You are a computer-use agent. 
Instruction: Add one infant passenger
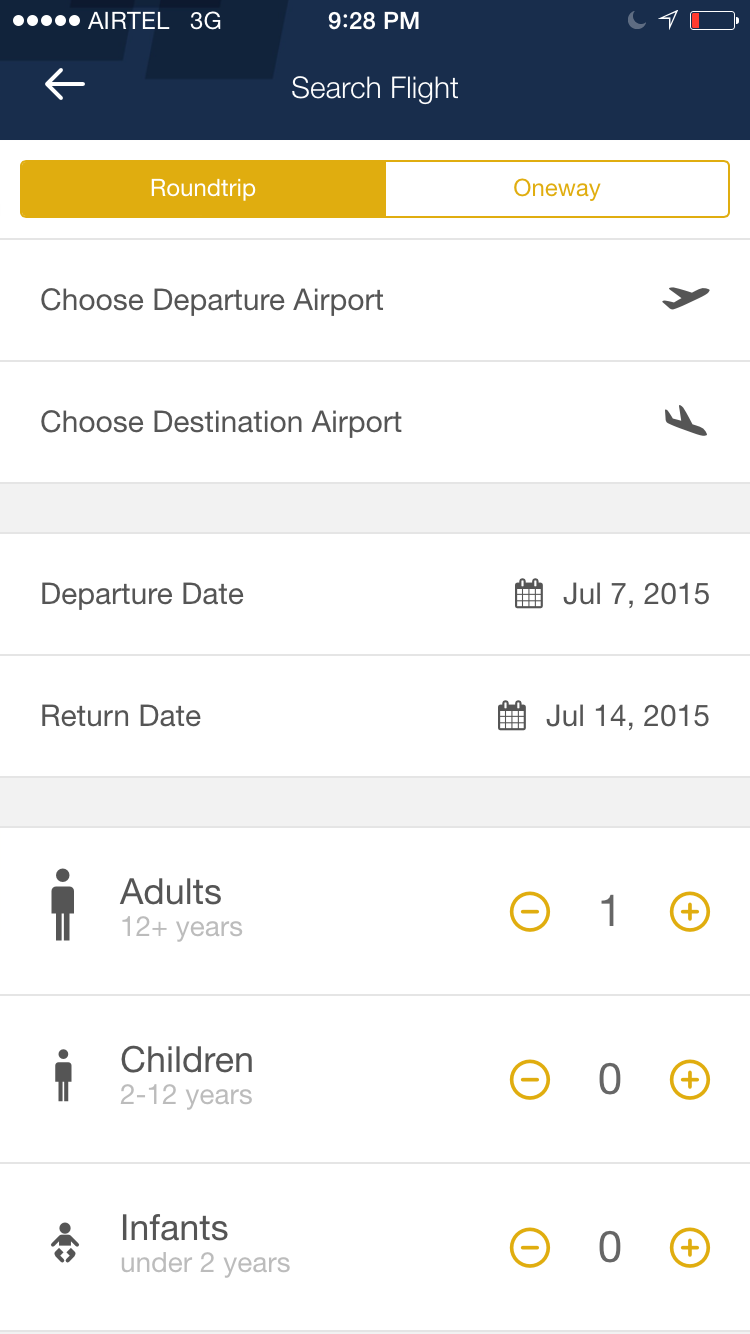click(x=690, y=1248)
